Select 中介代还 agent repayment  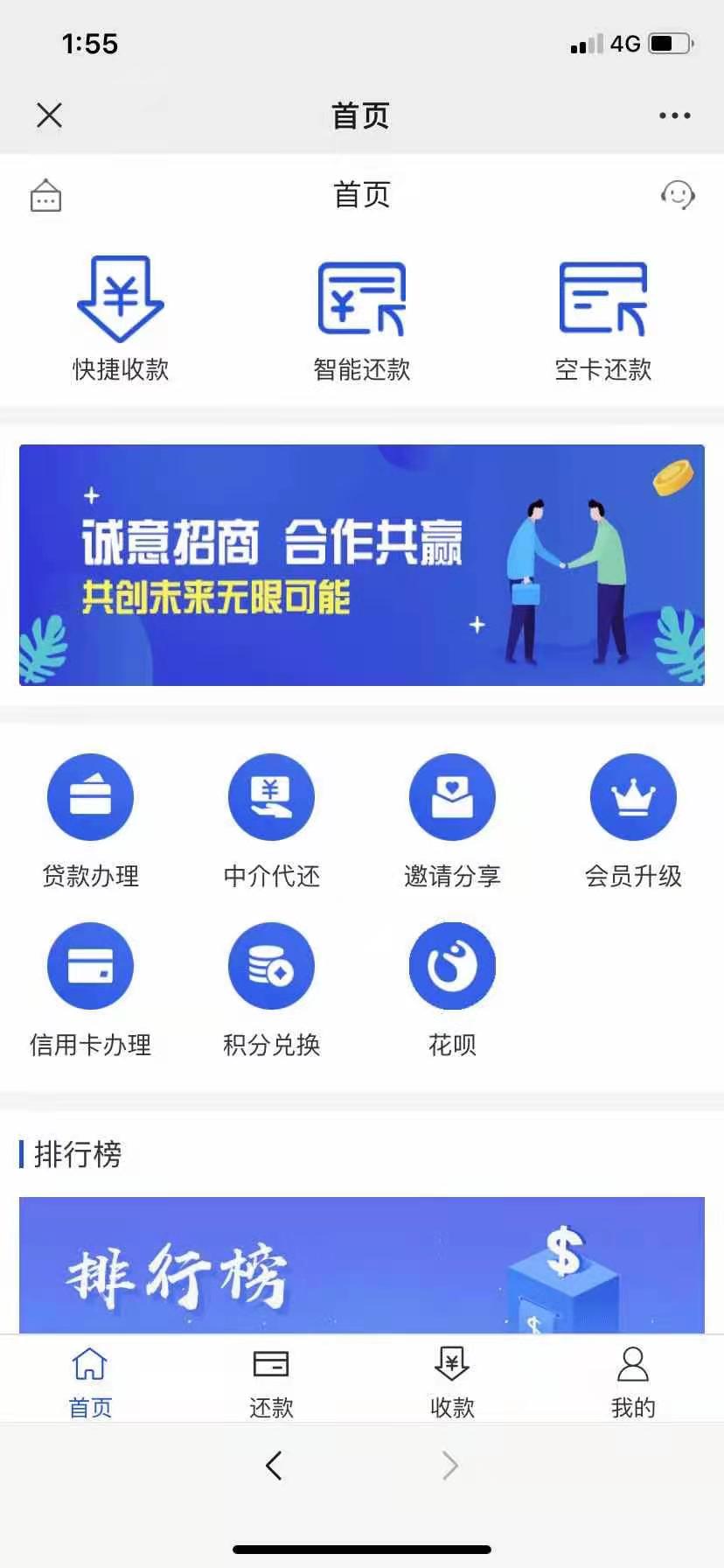[271, 820]
